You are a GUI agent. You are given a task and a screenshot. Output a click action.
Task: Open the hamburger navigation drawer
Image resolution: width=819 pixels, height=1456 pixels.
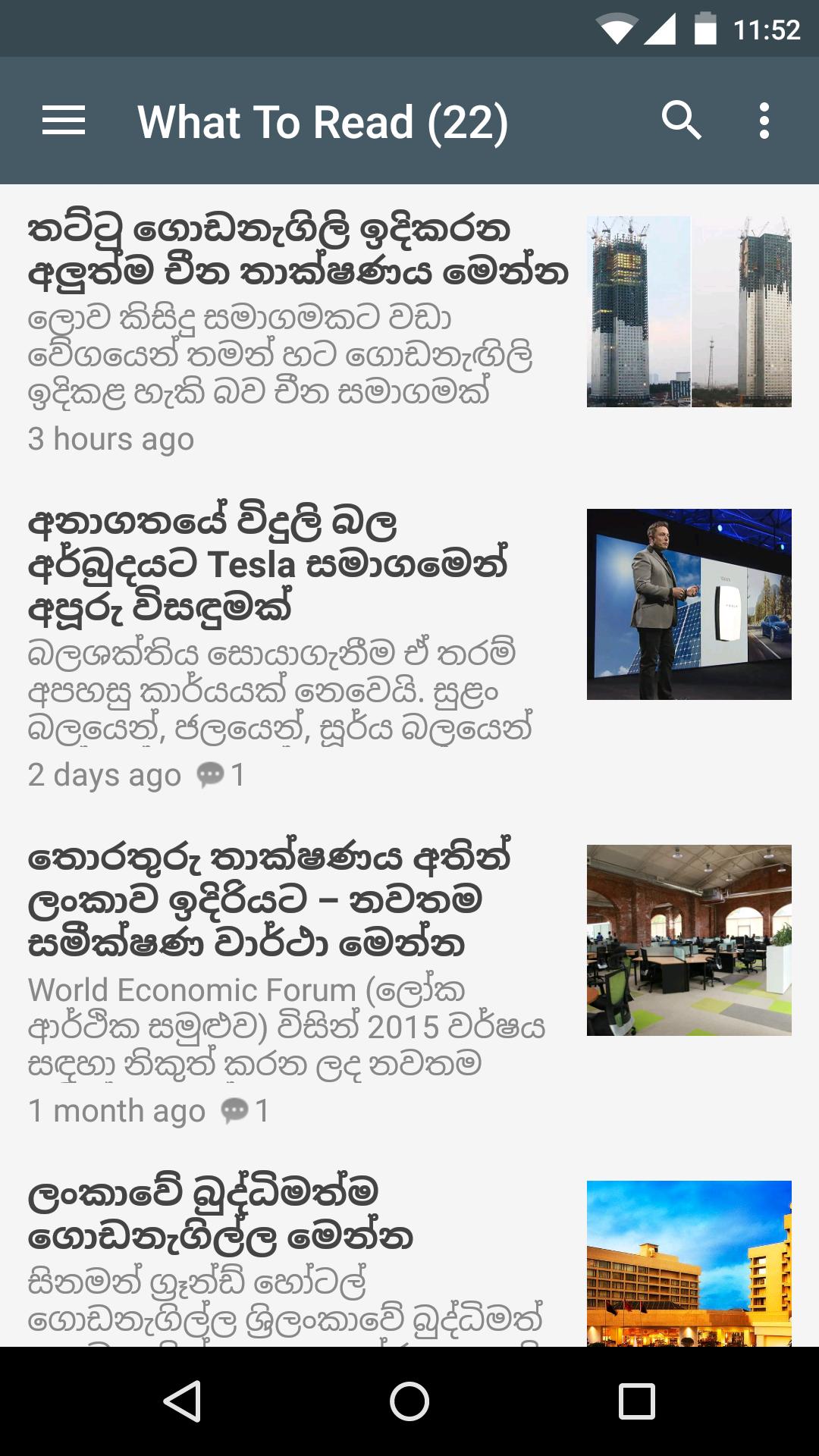pyautogui.click(x=64, y=121)
